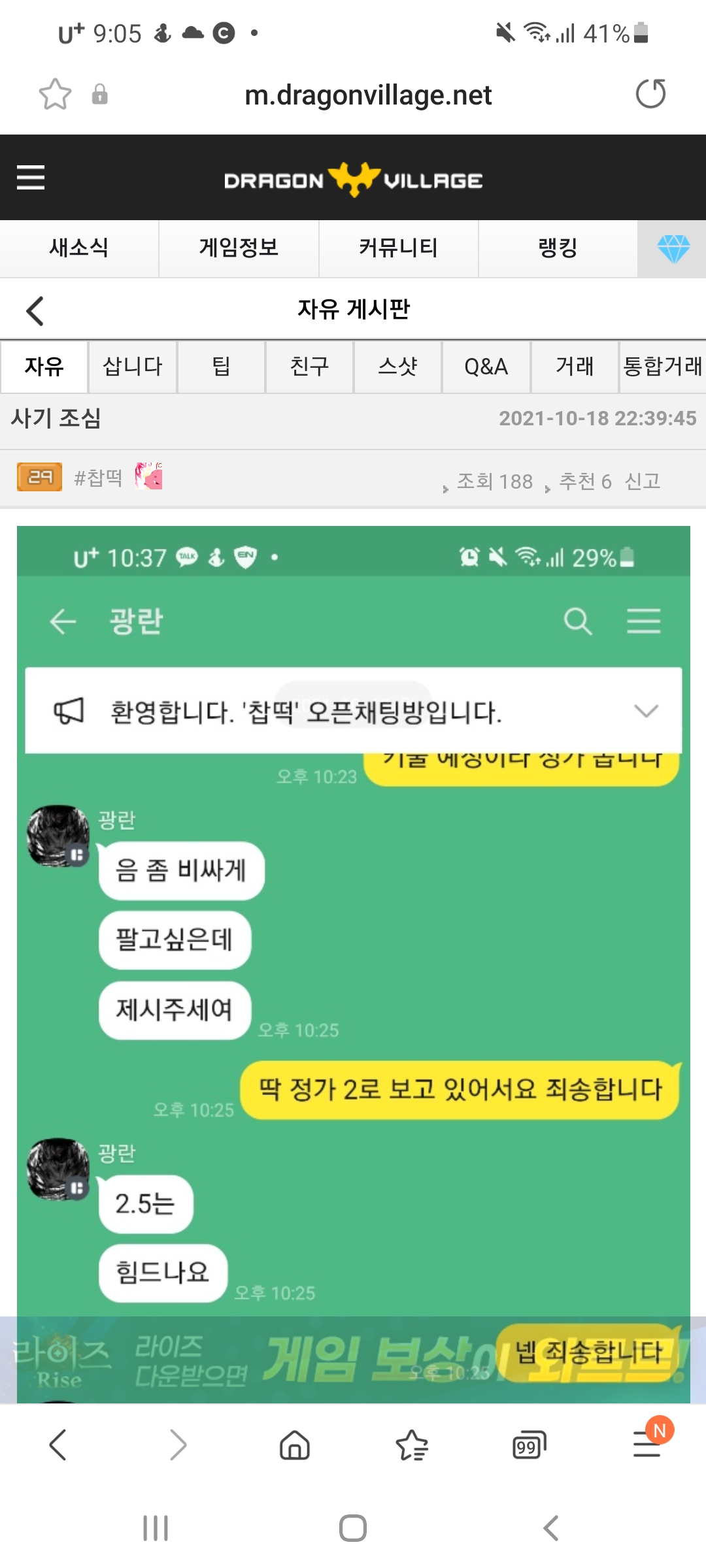706x1568 pixels.
Task: Switch to the 팁 board tab
Action: pyautogui.click(x=221, y=367)
